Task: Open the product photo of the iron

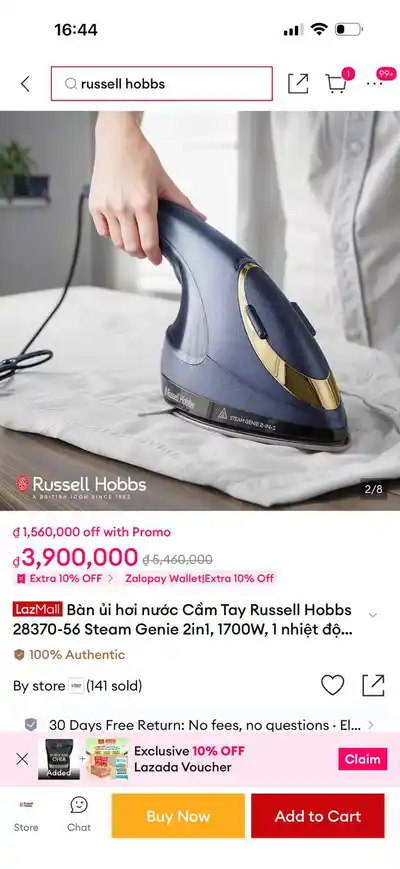Action: point(200,310)
